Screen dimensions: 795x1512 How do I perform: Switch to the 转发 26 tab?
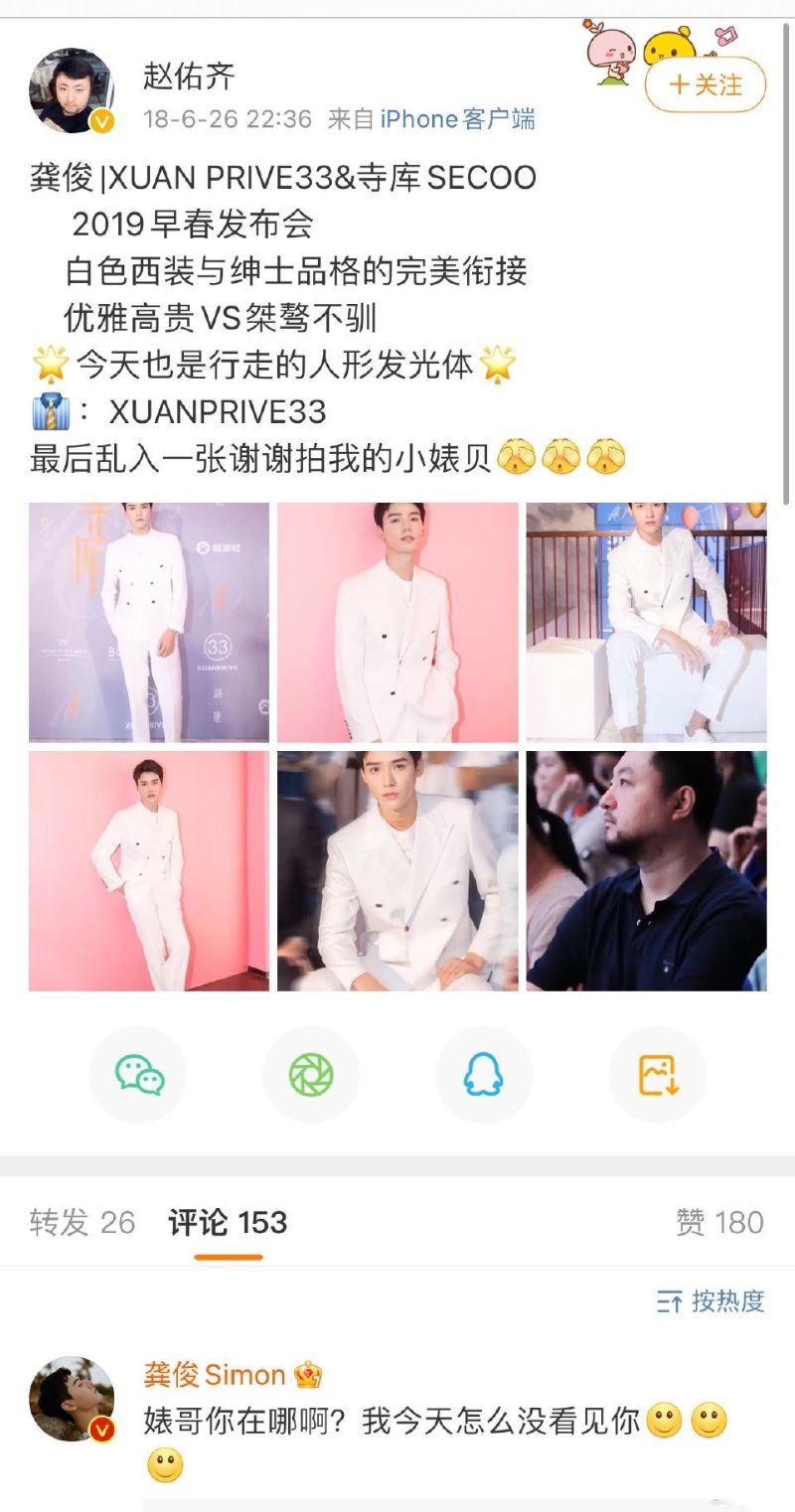[x=82, y=1222]
